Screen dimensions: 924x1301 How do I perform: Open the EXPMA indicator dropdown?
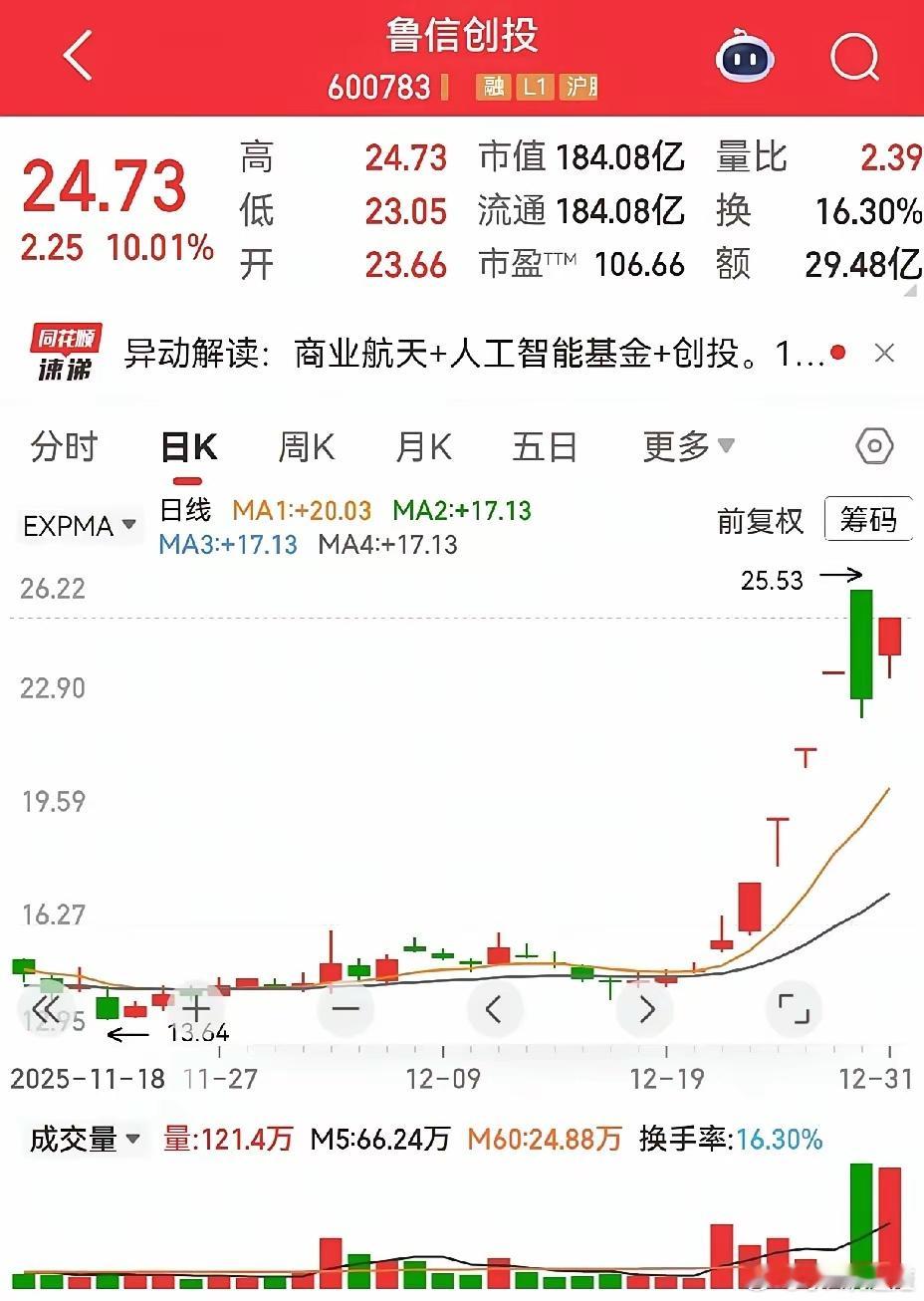pos(80,525)
